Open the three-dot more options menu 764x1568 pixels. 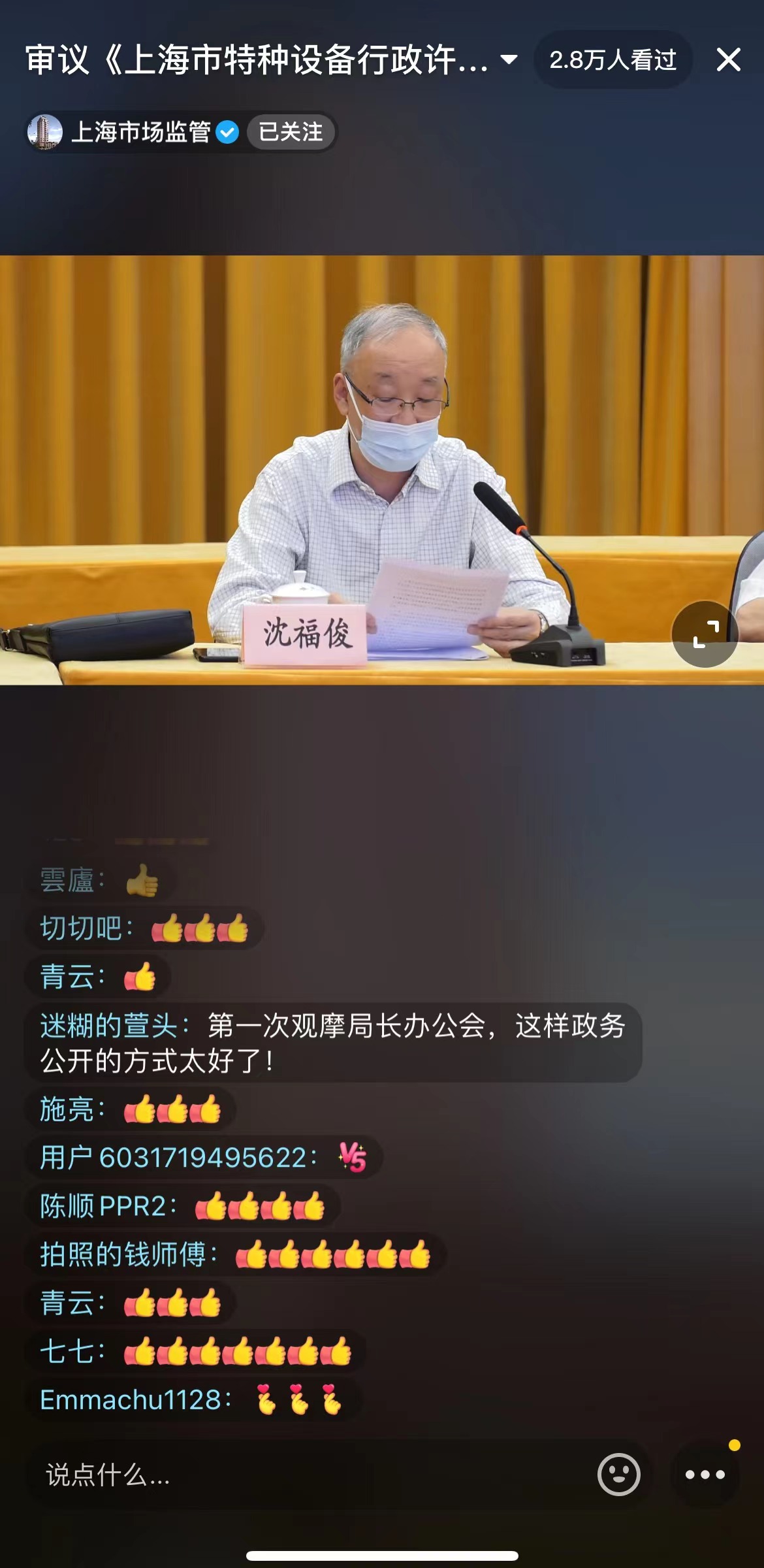[705, 1475]
